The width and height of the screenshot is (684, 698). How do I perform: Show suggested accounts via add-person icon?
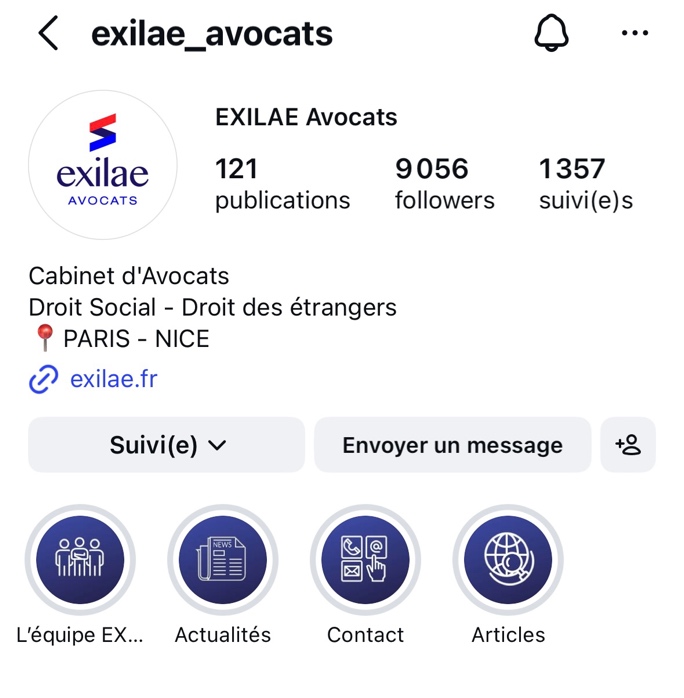click(628, 445)
